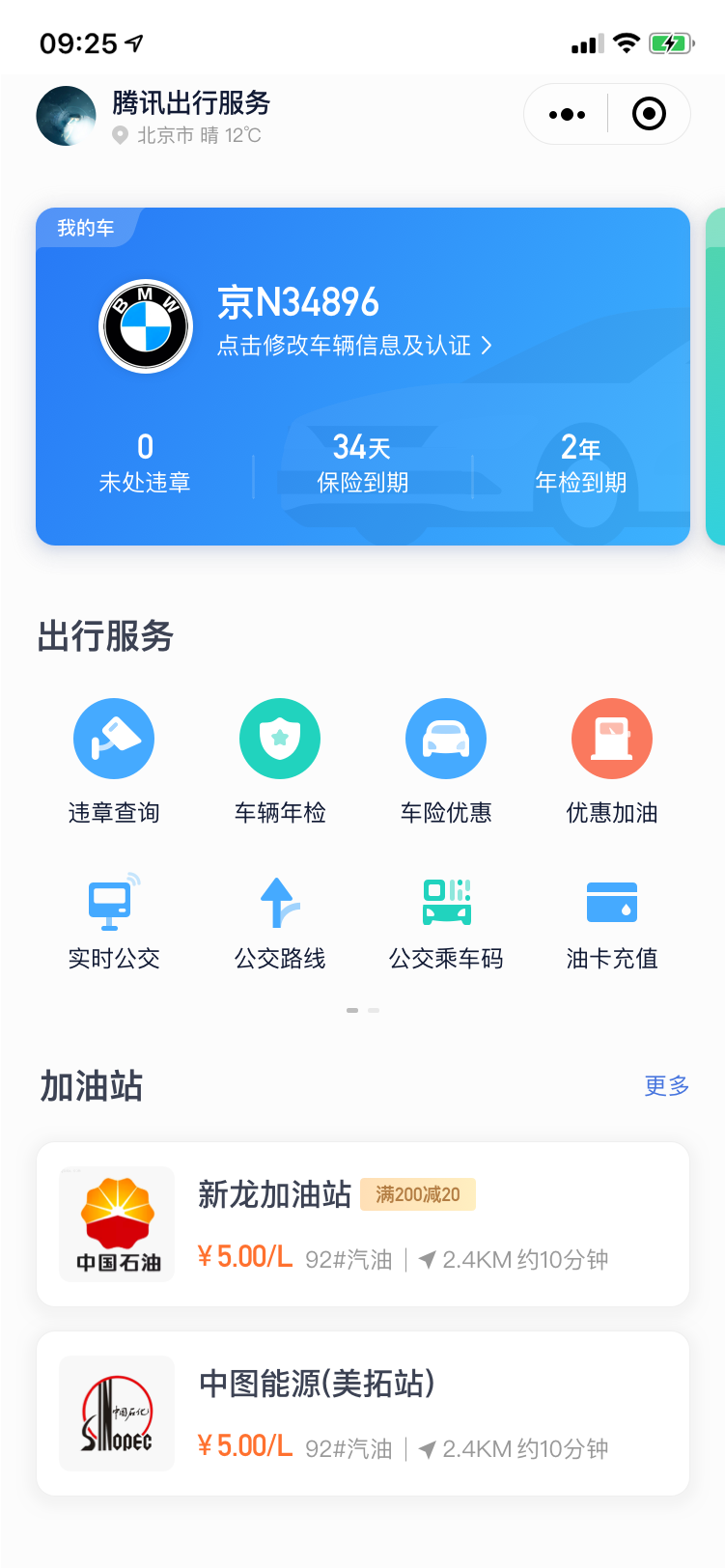View 保险到期 details
Viewport: 725px width, 1568px height.
(363, 462)
